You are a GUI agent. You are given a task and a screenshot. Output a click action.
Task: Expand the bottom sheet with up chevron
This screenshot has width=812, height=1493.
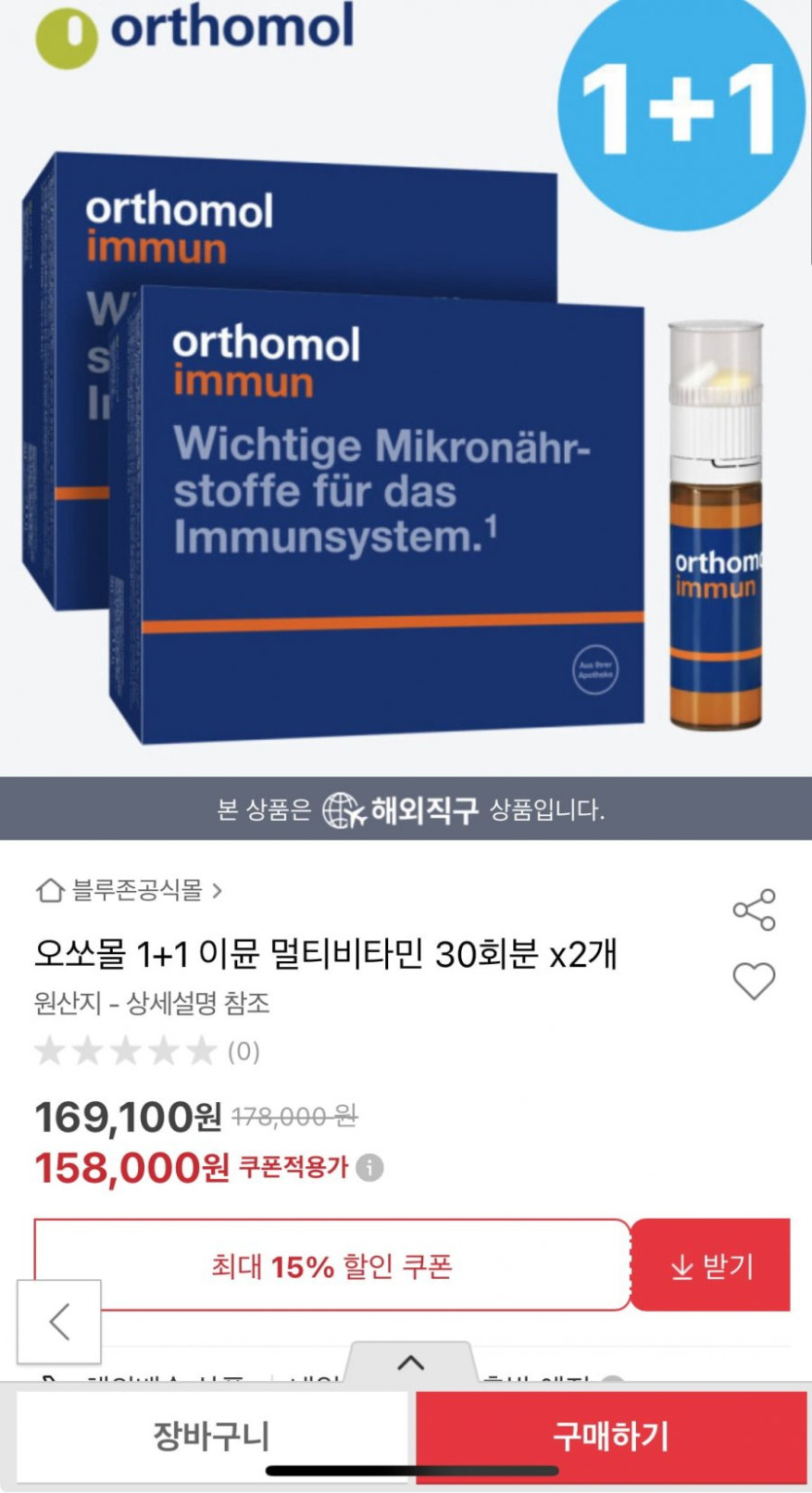click(x=410, y=1363)
